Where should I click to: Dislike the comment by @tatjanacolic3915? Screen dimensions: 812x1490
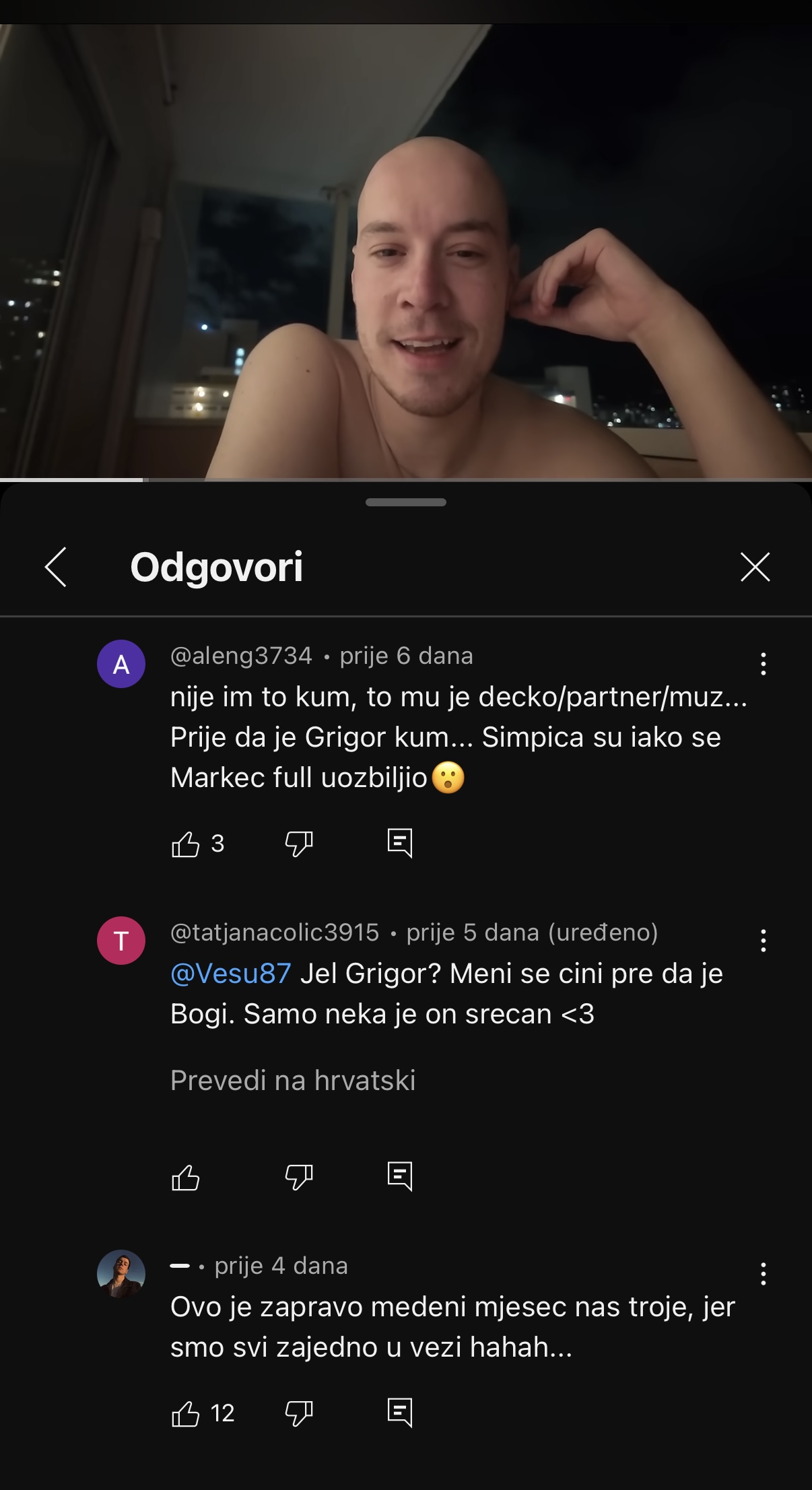pos(298,1178)
